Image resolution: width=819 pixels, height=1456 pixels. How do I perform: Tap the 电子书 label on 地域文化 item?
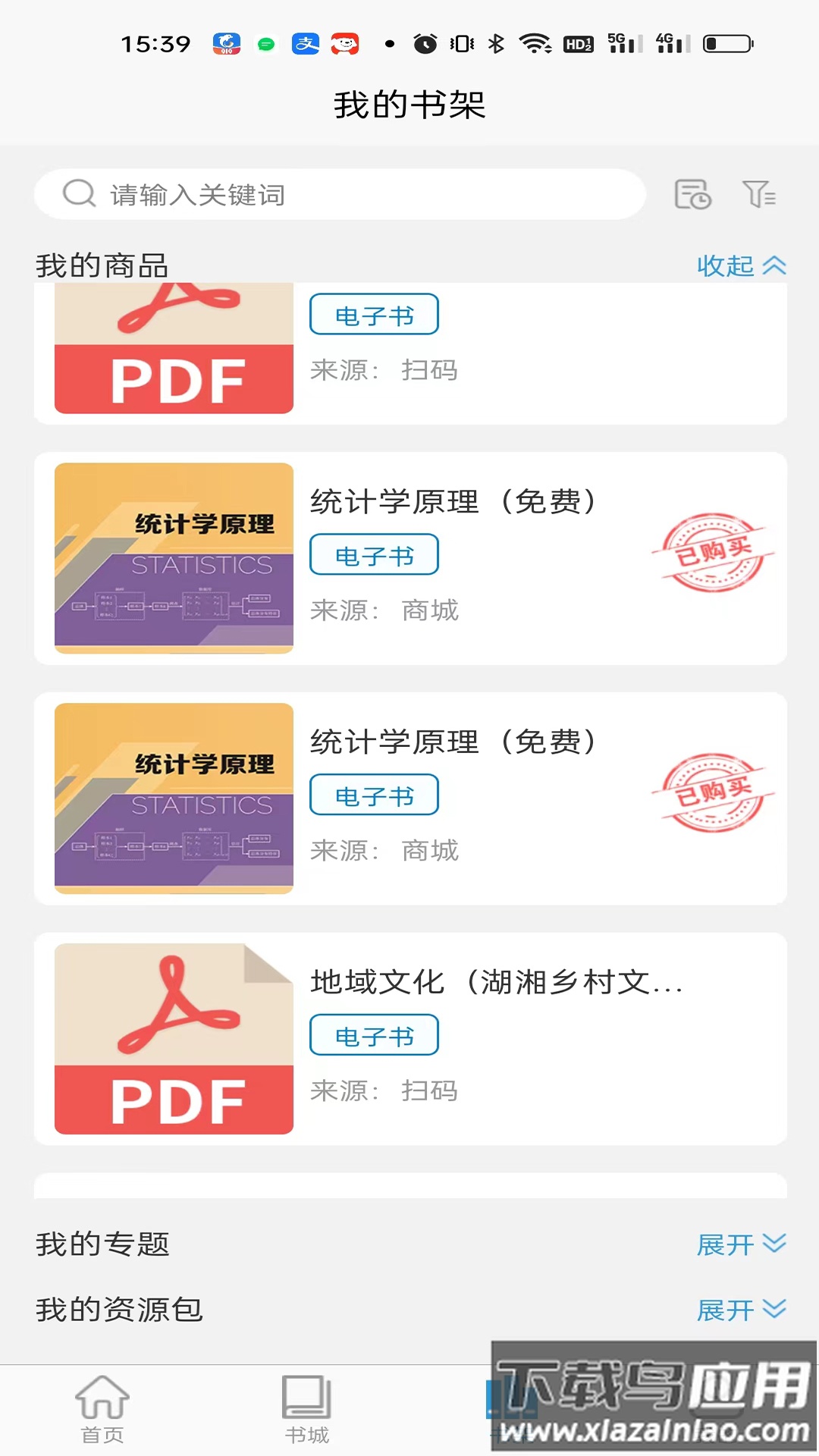(374, 1034)
